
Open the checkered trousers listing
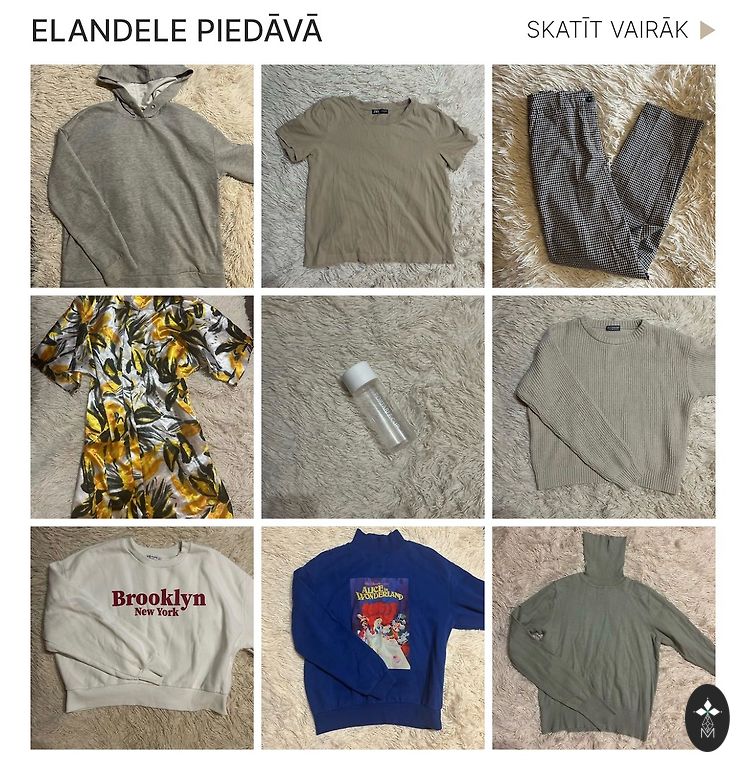coord(603,176)
